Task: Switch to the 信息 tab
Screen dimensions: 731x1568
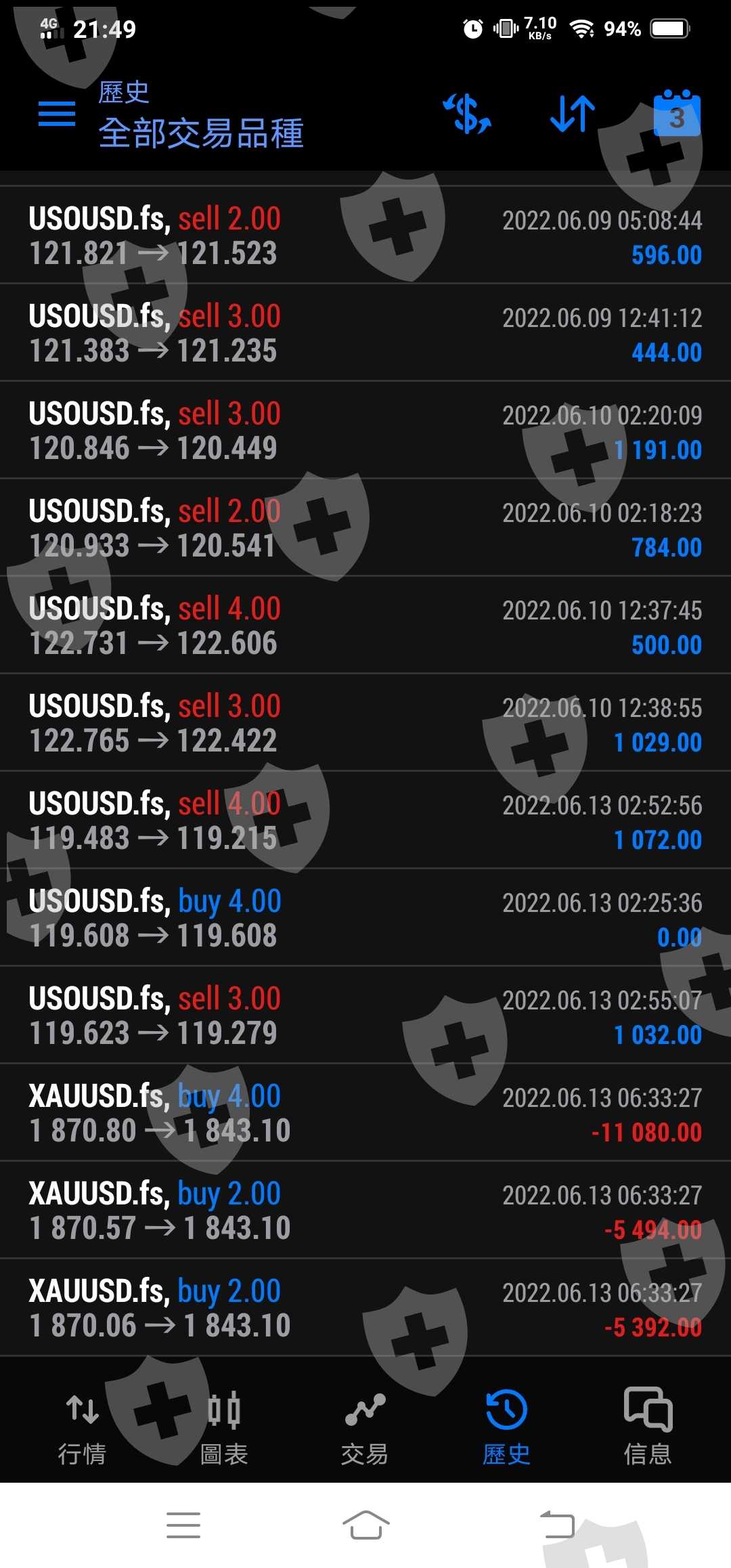Action: coord(648,1424)
